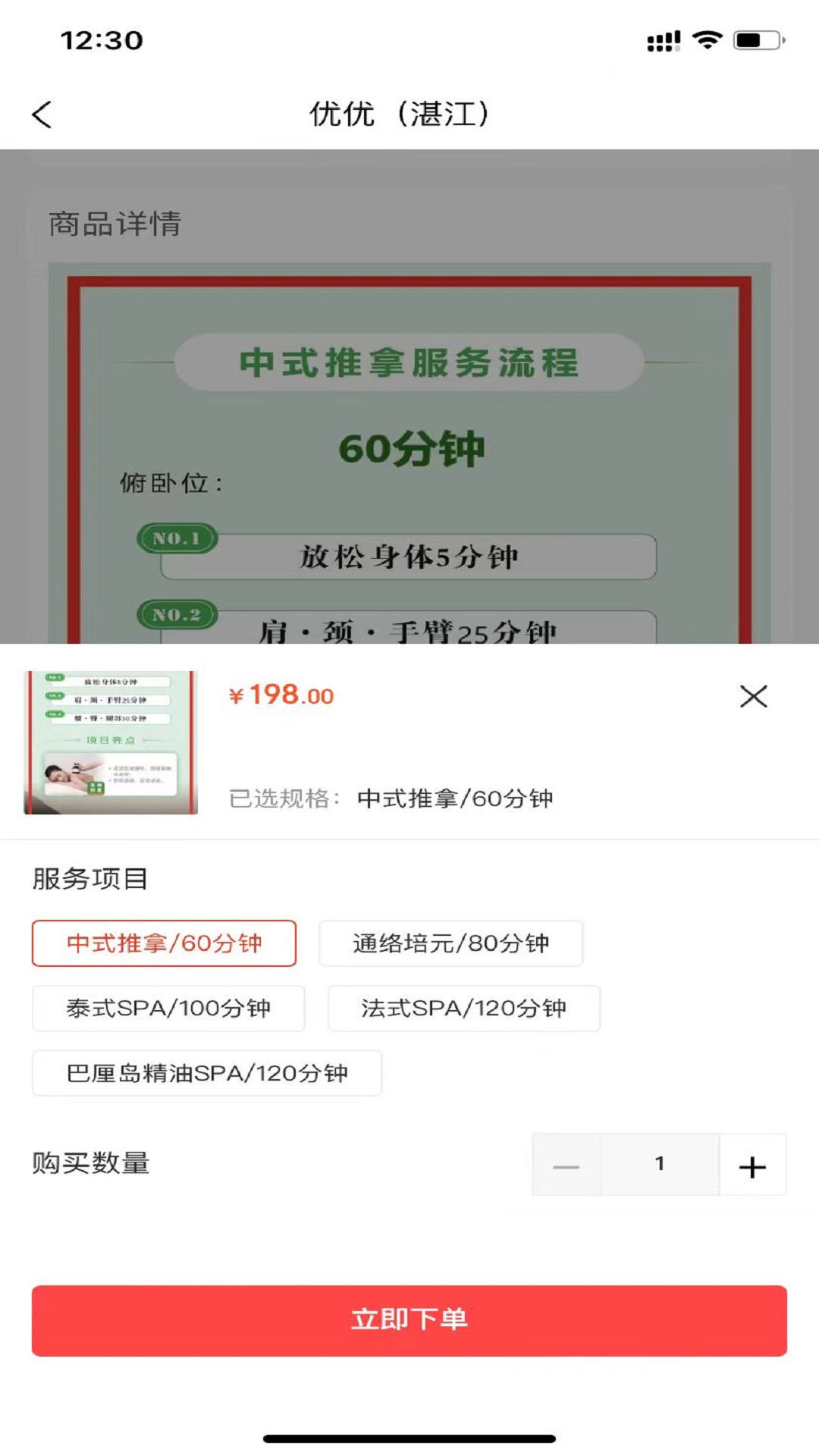This screenshot has width=819, height=1456.
Task: Open the product thumbnail image
Action: tap(111, 742)
